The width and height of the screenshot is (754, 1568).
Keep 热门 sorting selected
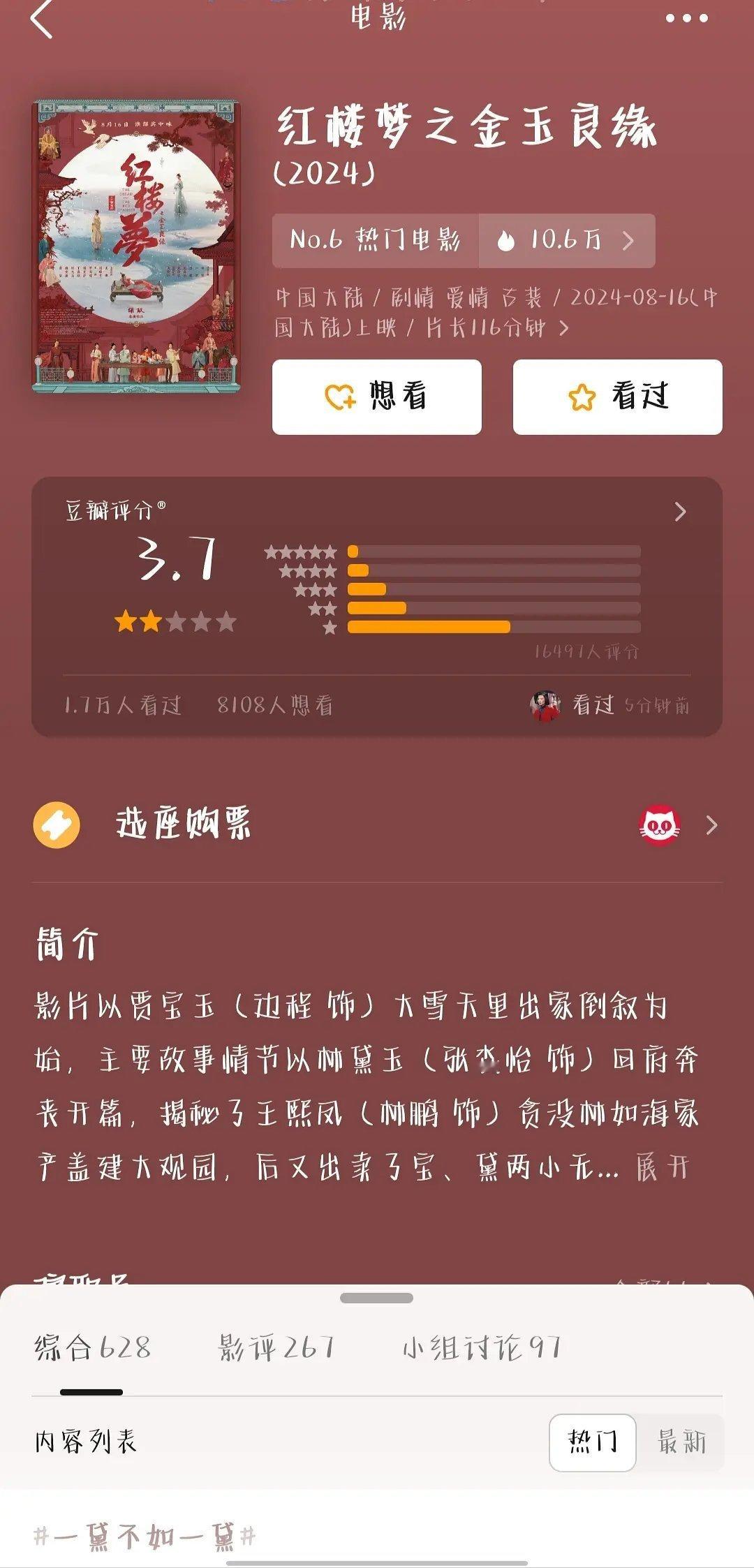pyautogui.click(x=594, y=1442)
